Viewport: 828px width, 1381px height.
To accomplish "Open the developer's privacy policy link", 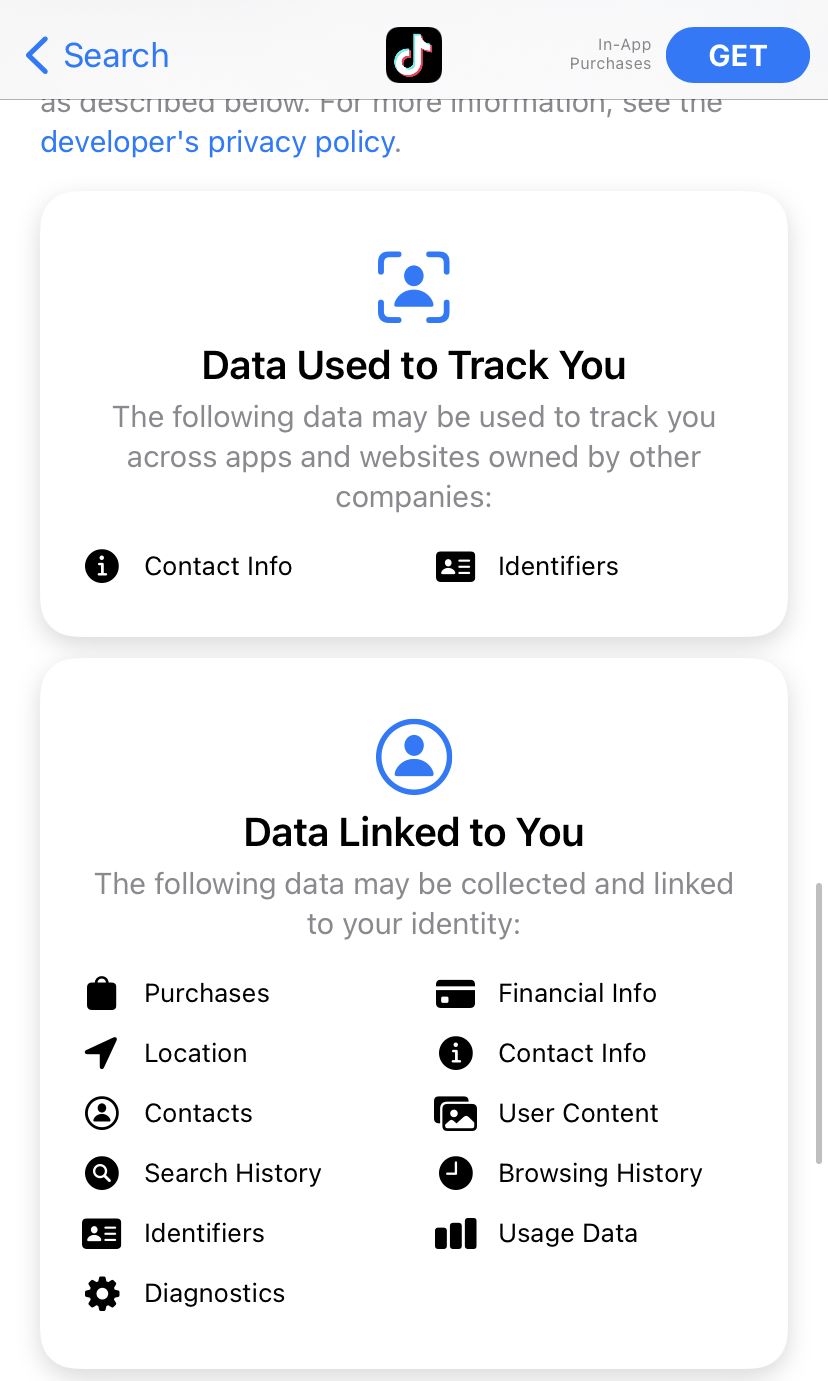I will coord(218,142).
